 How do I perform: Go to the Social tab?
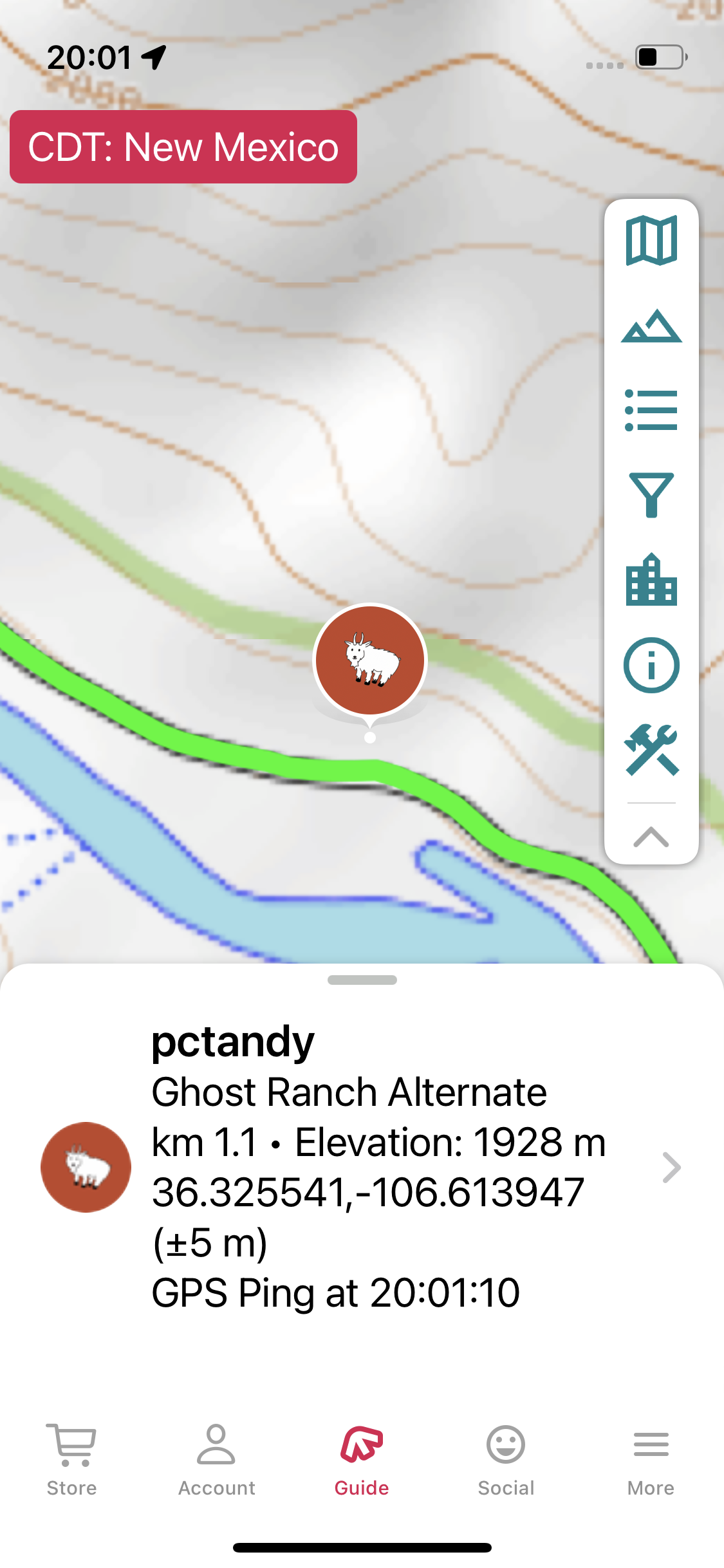coord(506,1461)
